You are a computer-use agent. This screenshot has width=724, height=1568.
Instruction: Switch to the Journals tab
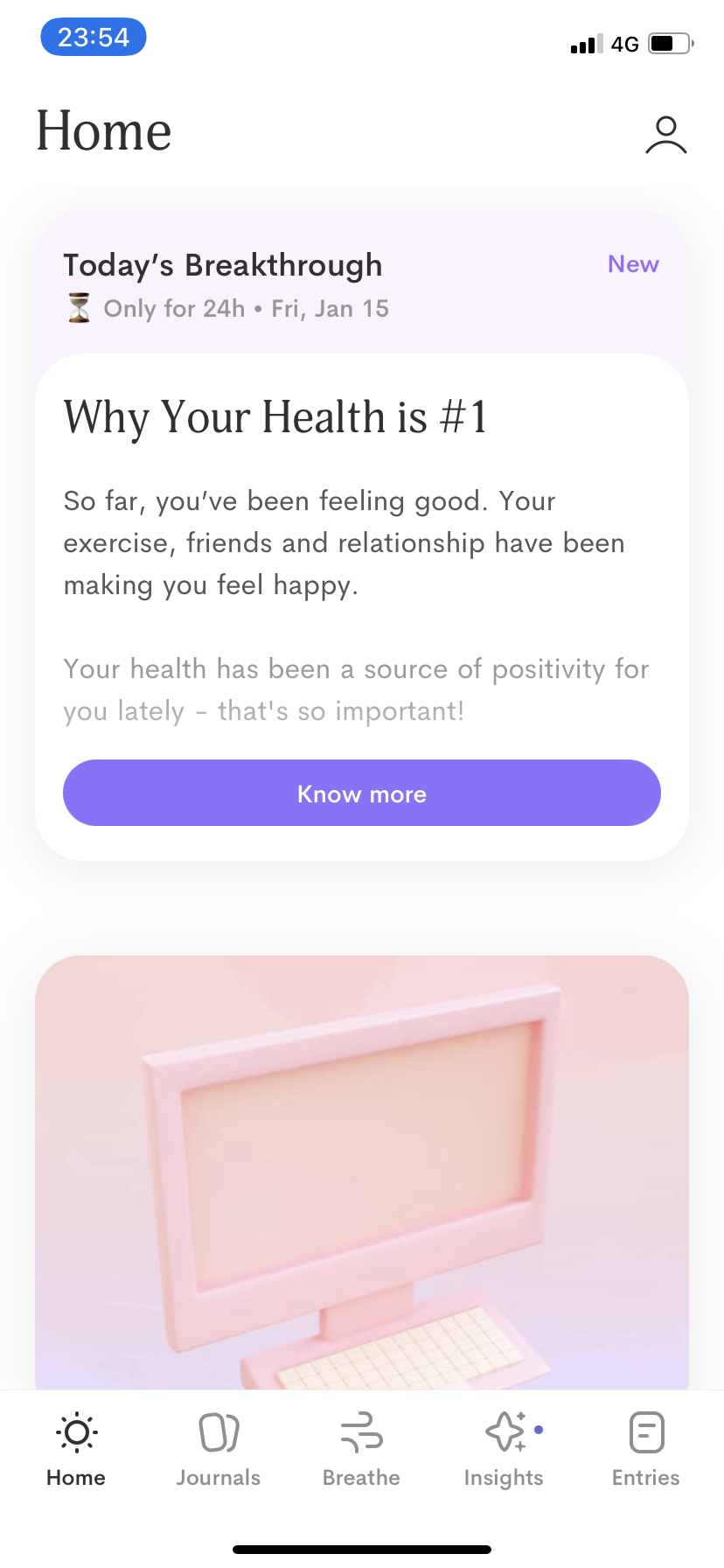219,1449
